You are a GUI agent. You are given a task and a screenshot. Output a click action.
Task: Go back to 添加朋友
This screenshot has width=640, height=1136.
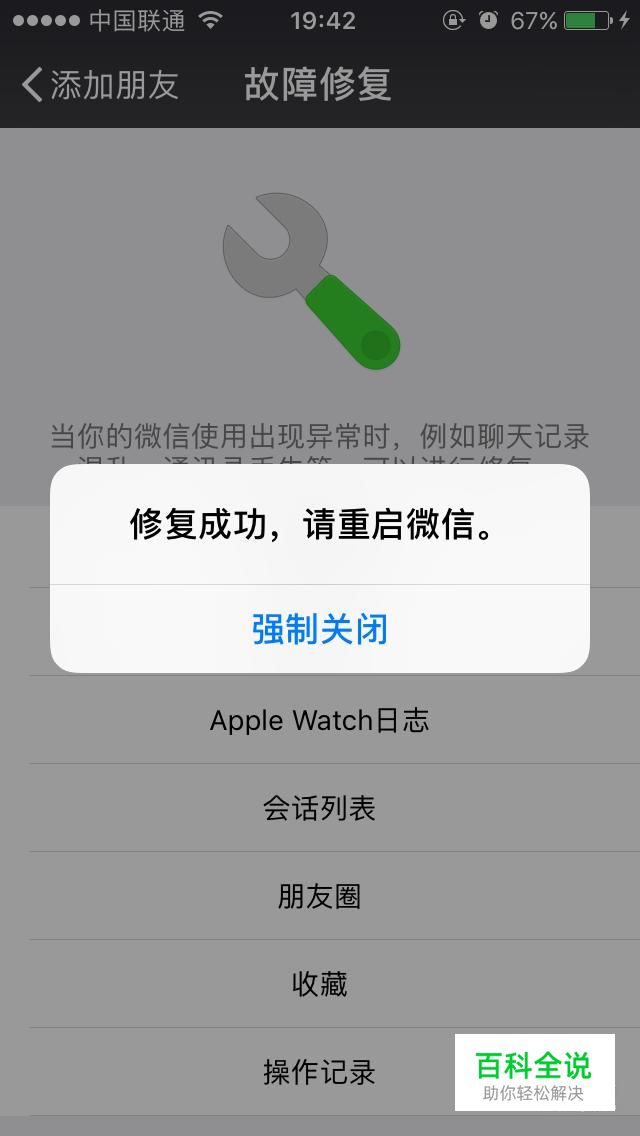pyautogui.click(x=99, y=85)
